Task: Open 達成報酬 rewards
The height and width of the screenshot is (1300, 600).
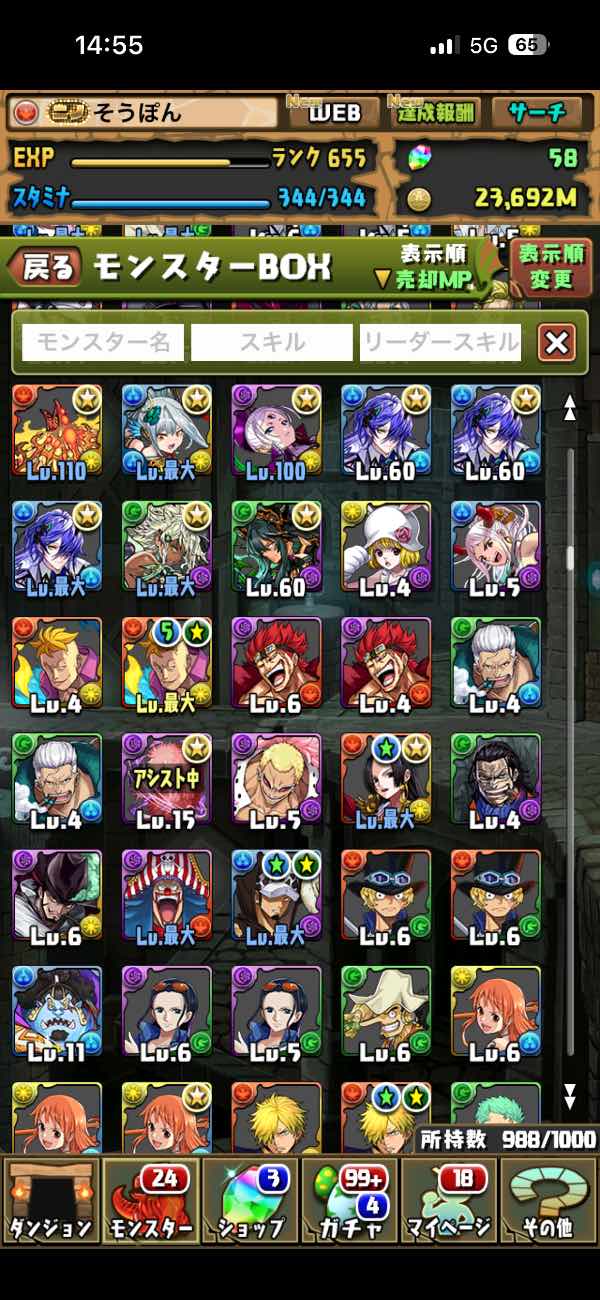Action: [x=435, y=113]
